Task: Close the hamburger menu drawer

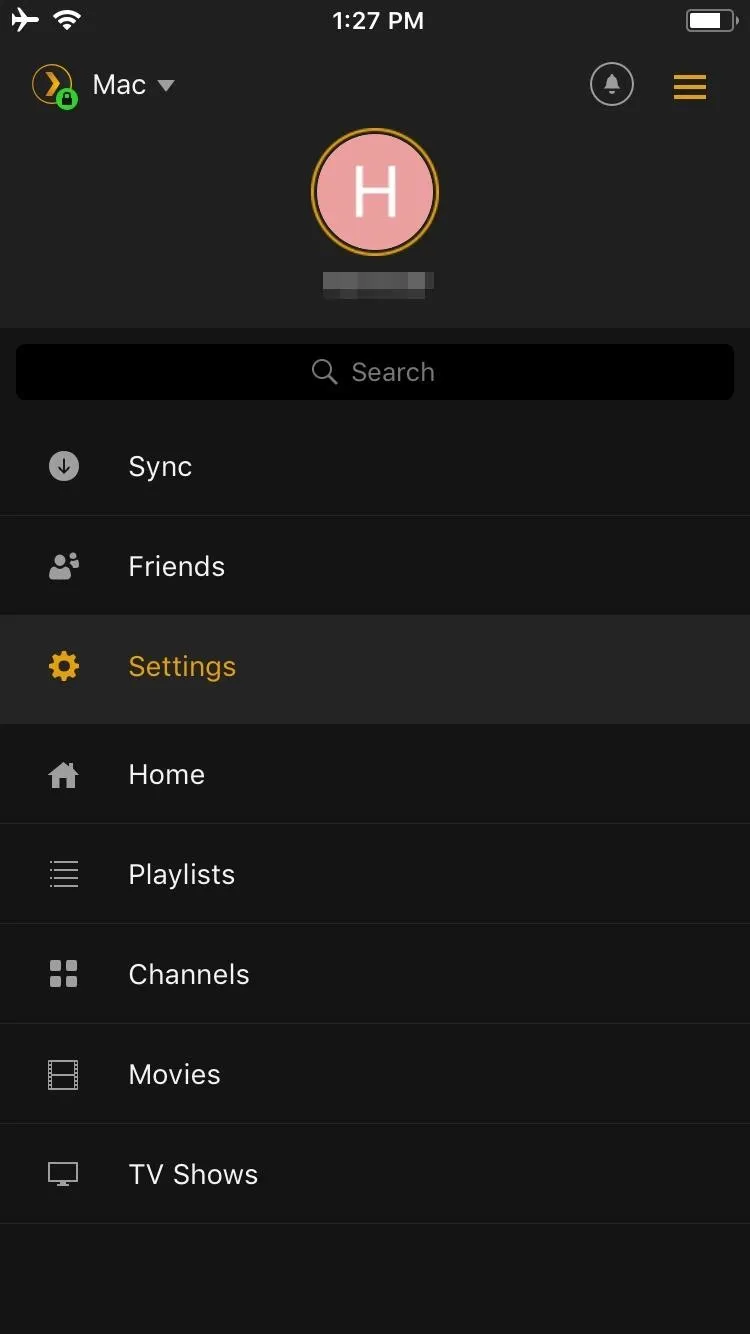Action: (x=690, y=86)
